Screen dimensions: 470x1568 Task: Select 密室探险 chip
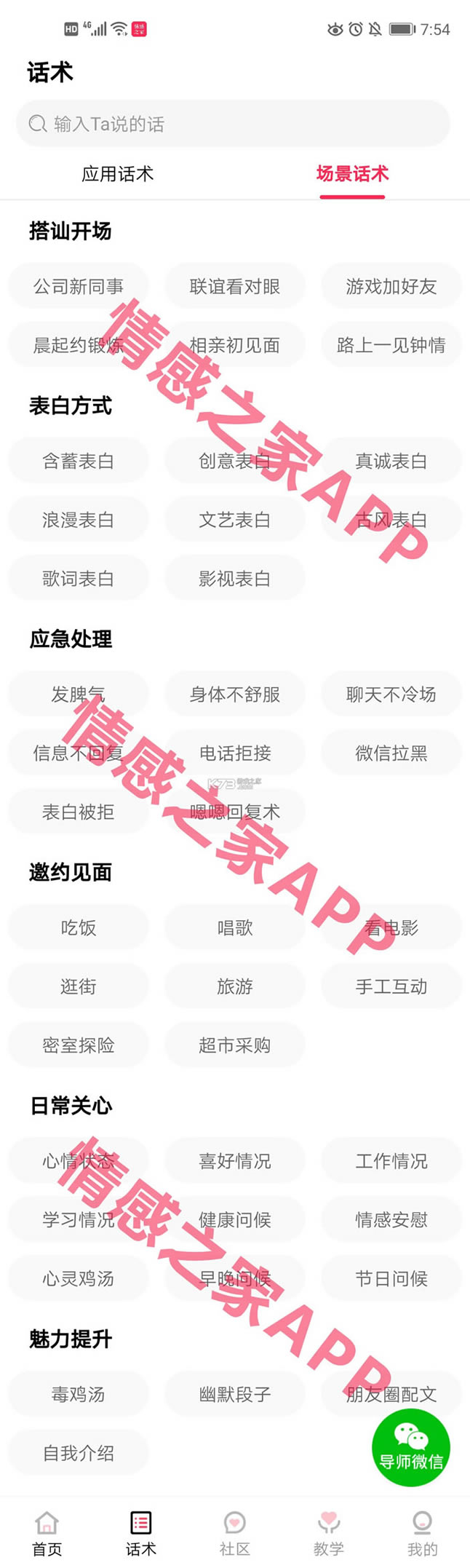tap(79, 1045)
